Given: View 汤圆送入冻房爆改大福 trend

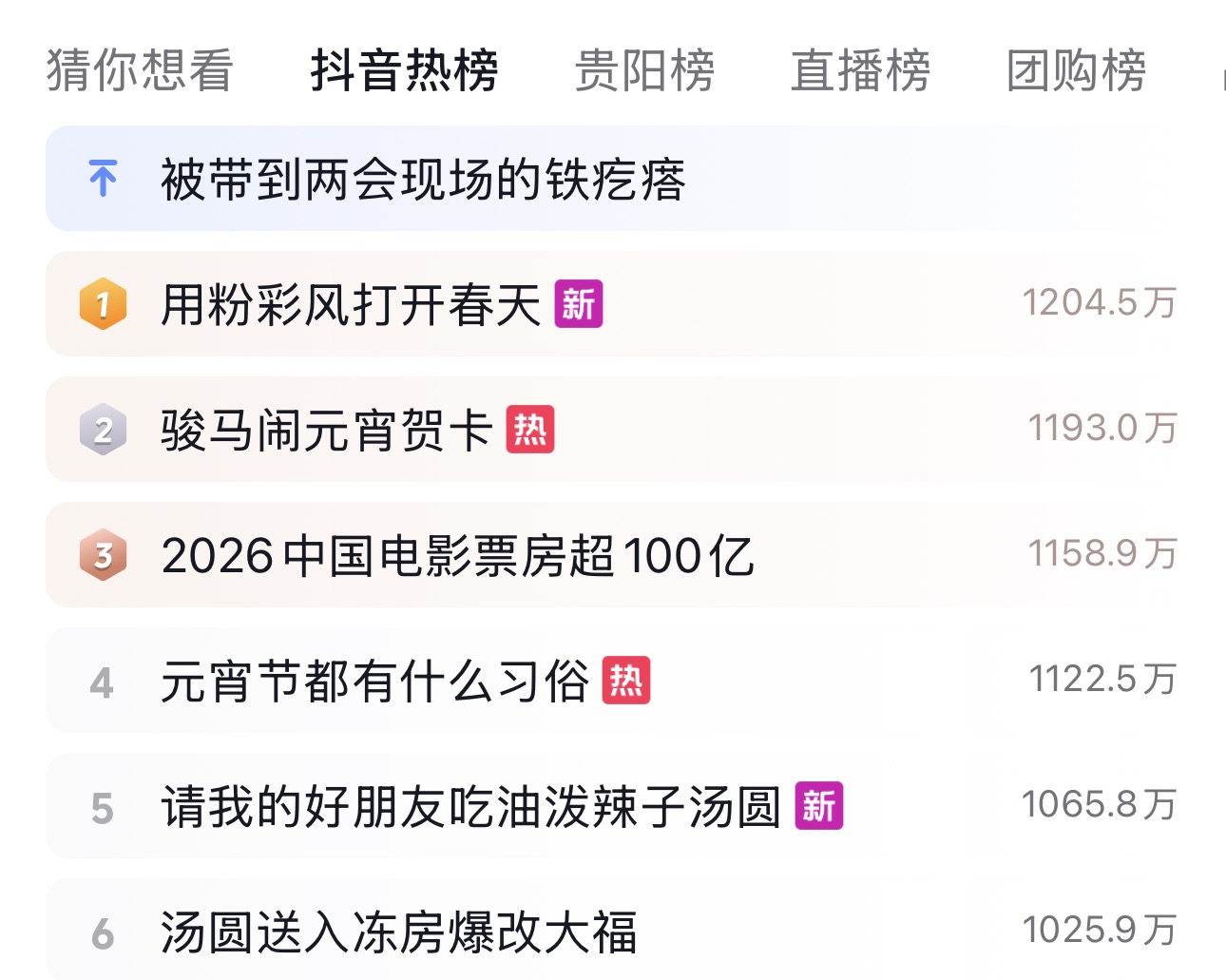Looking at the screenshot, I should 399,932.
